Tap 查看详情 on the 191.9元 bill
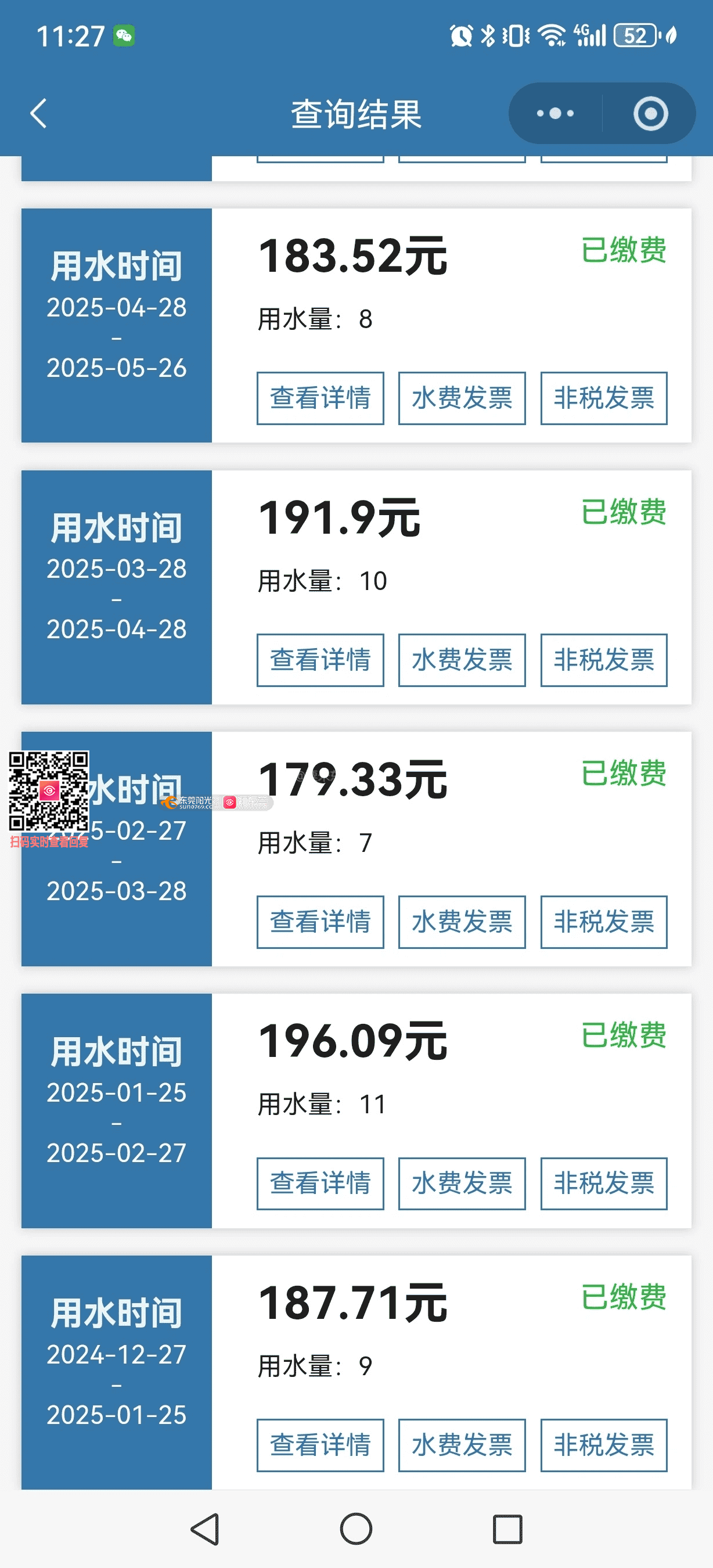 pos(320,660)
